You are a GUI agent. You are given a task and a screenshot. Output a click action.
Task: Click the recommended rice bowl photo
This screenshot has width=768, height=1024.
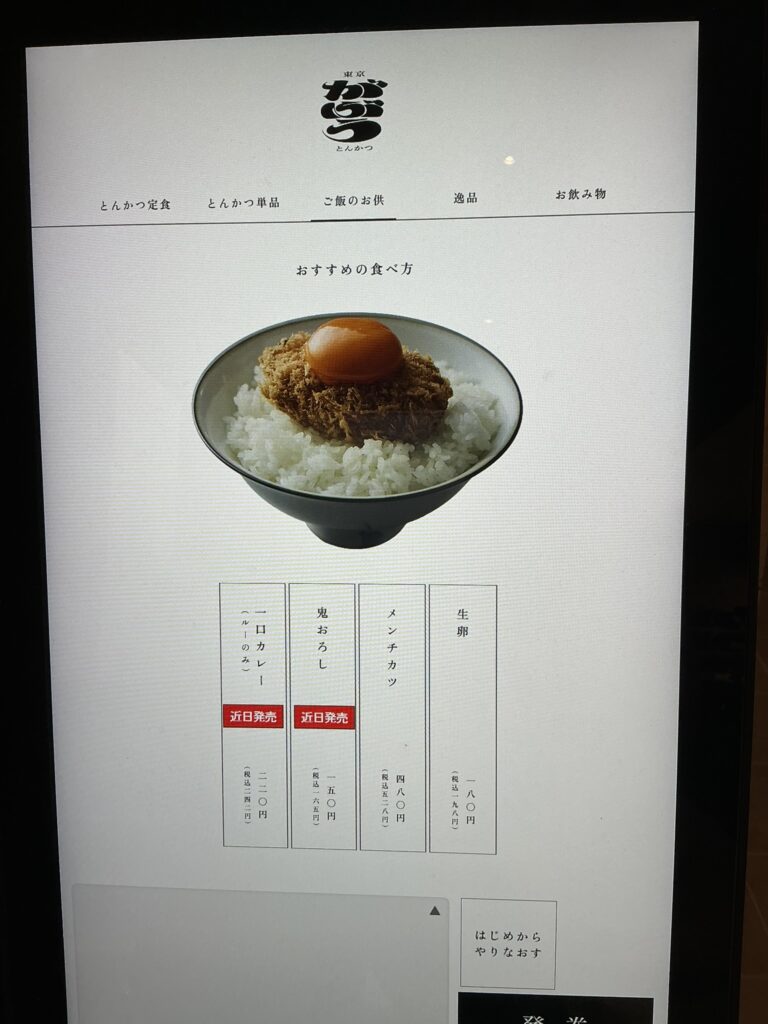pos(356,420)
